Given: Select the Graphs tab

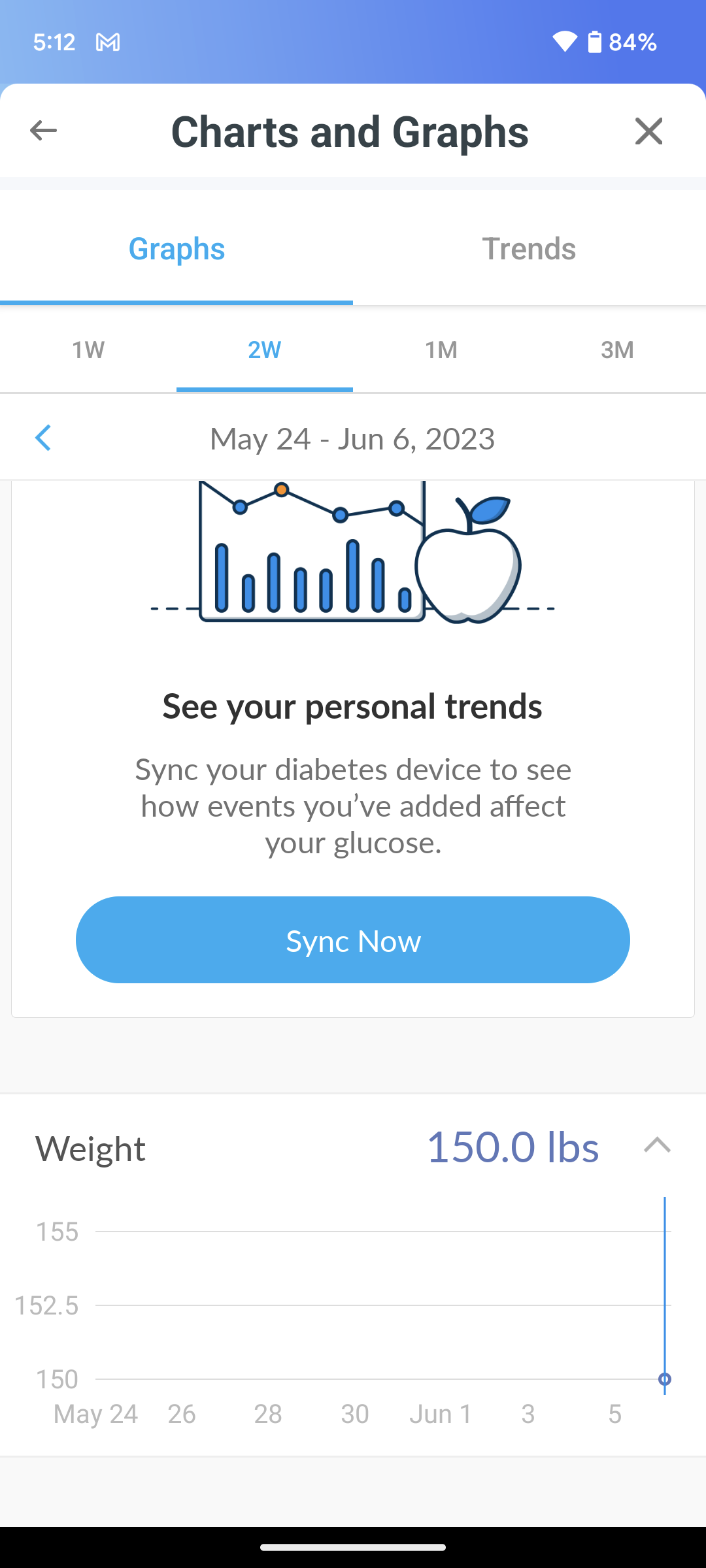Looking at the screenshot, I should [x=176, y=249].
